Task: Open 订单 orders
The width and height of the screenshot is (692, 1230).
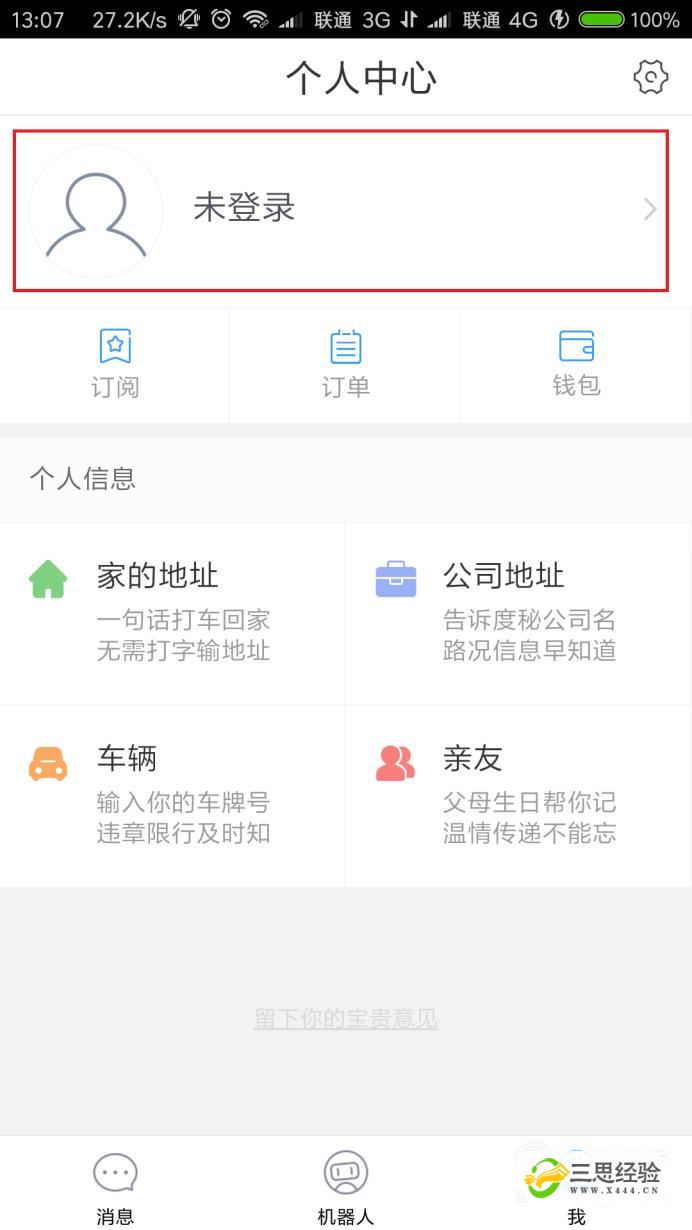Action: click(346, 365)
